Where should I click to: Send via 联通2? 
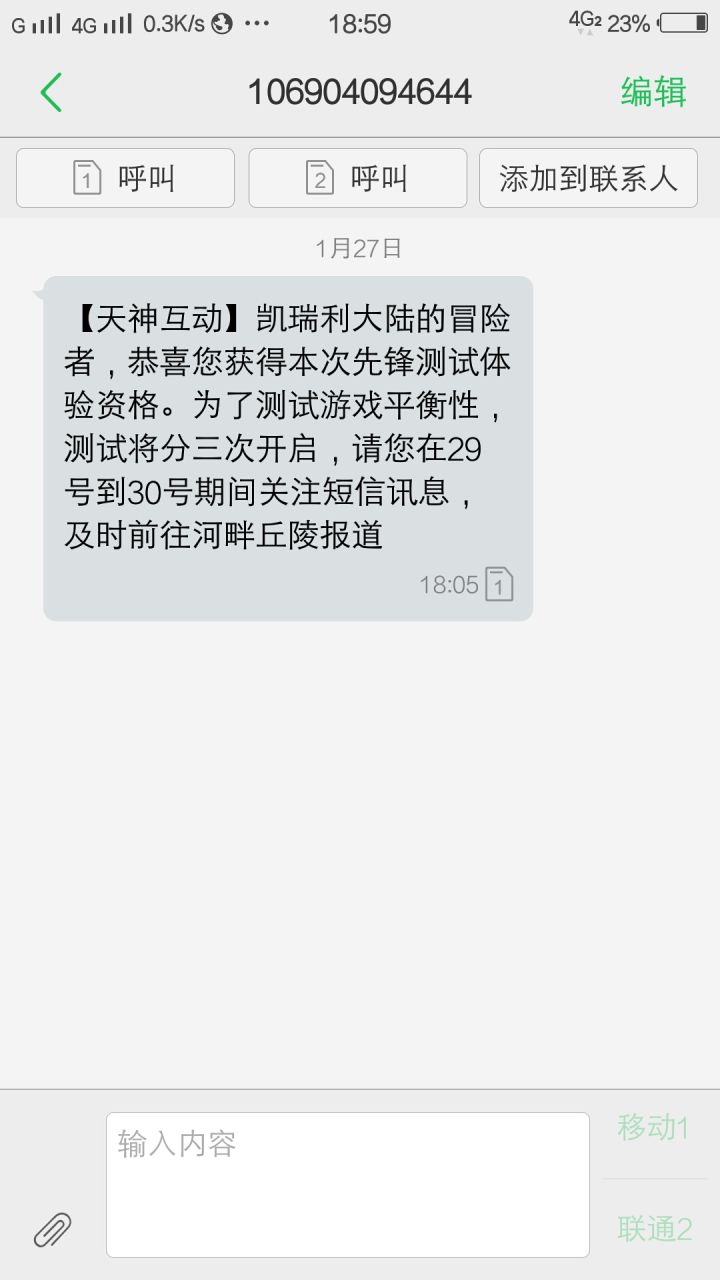654,1228
